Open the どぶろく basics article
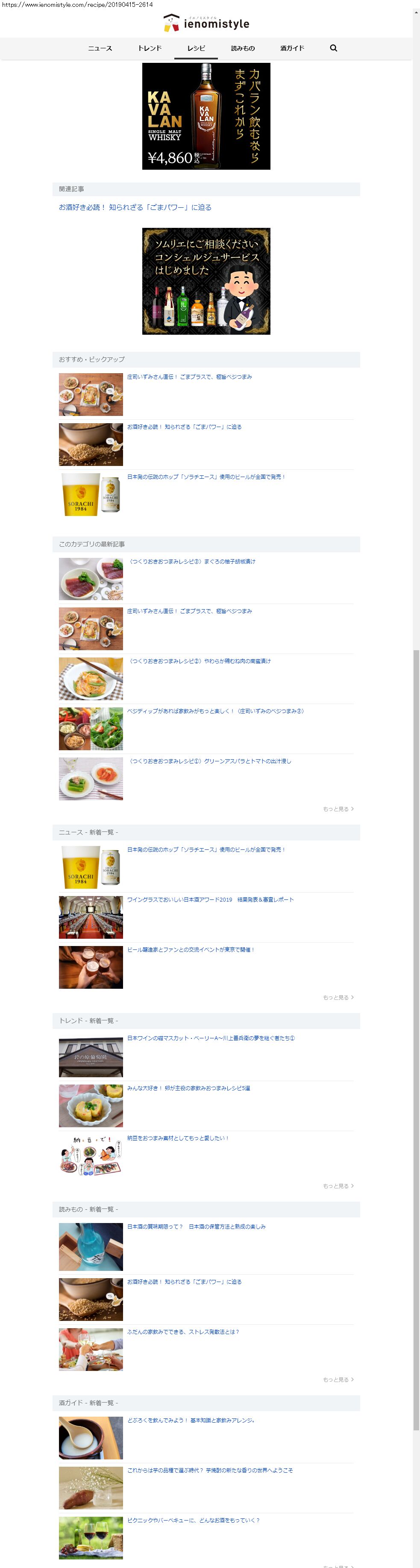 click(191, 1421)
